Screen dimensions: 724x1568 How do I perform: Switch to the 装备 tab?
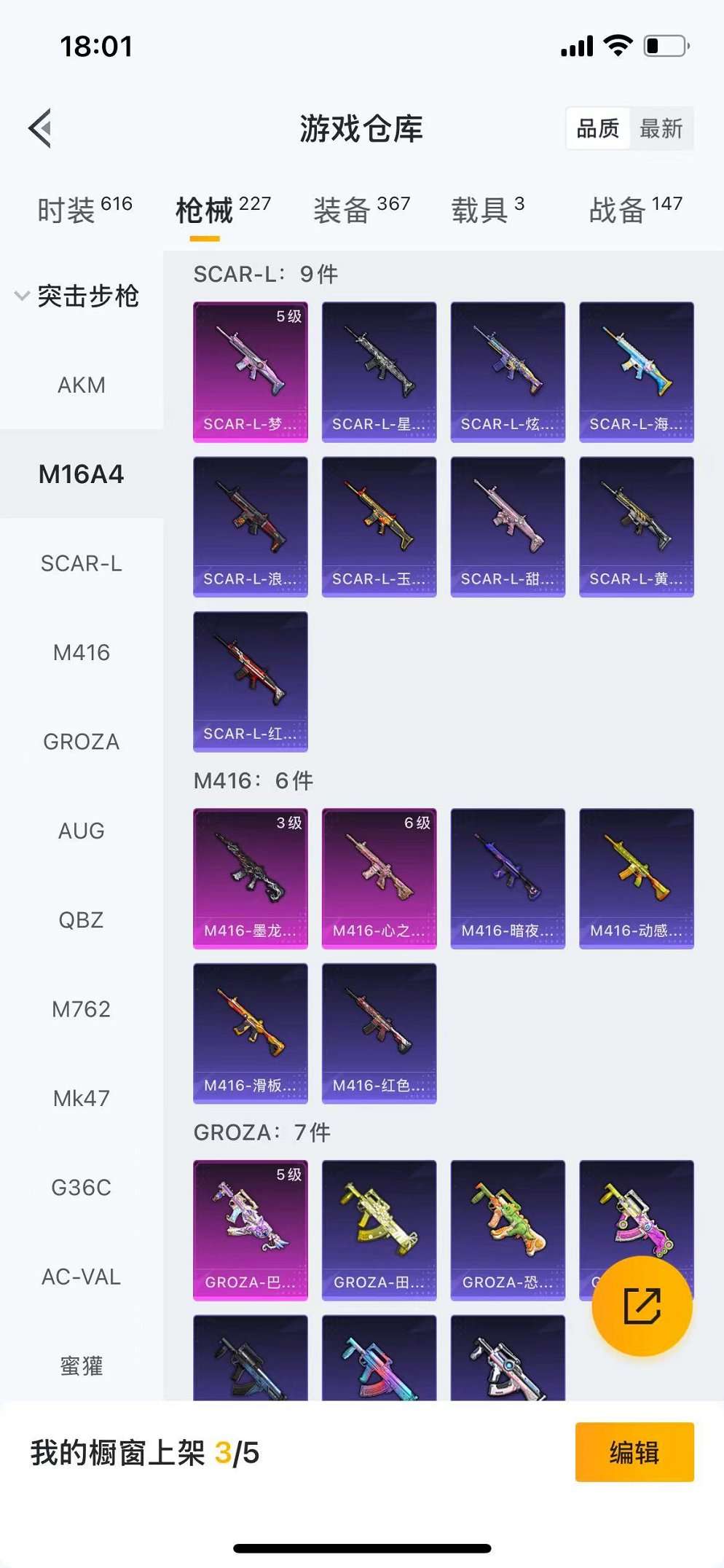(361, 210)
